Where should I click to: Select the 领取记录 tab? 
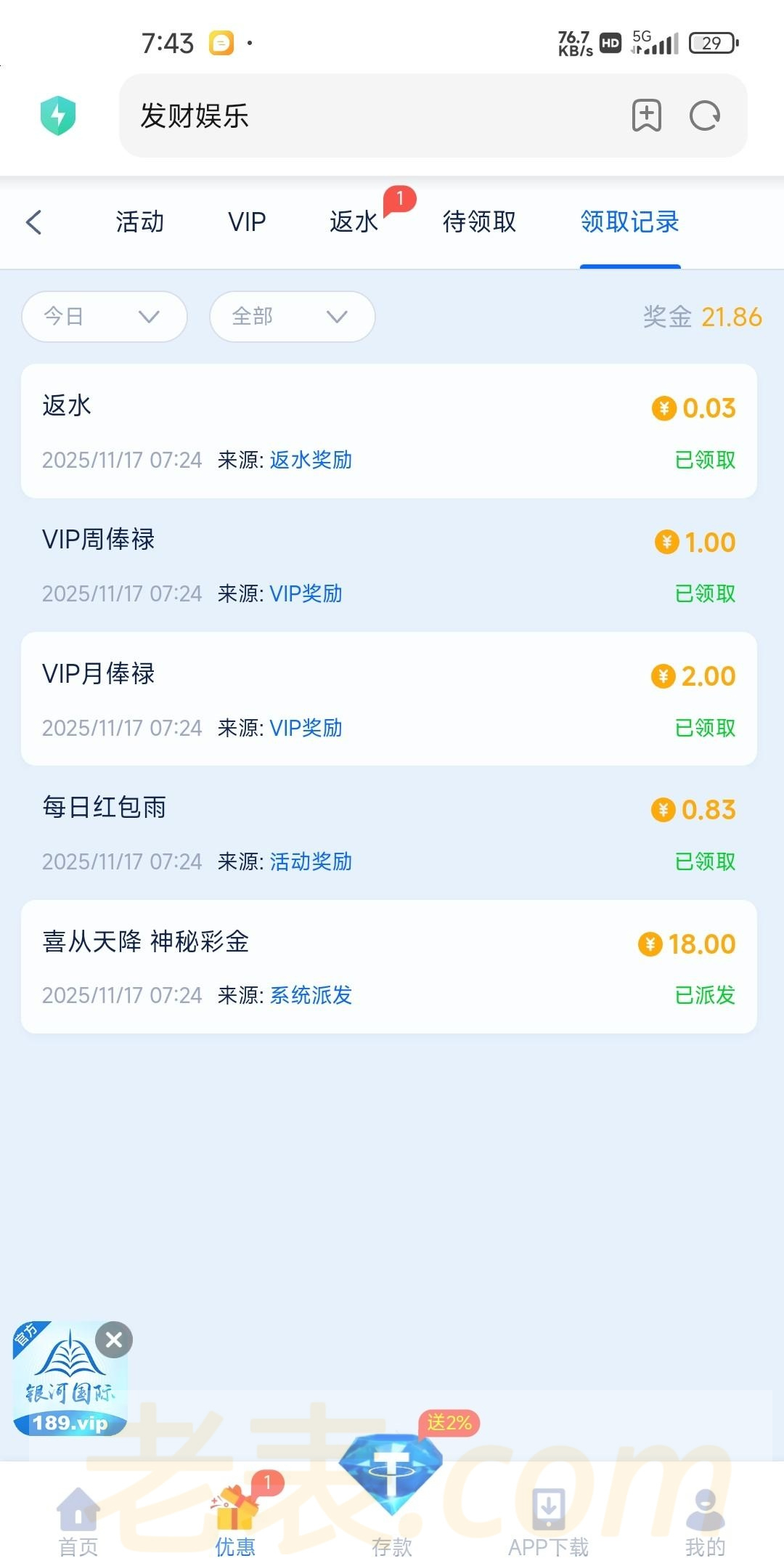[629, 222]
